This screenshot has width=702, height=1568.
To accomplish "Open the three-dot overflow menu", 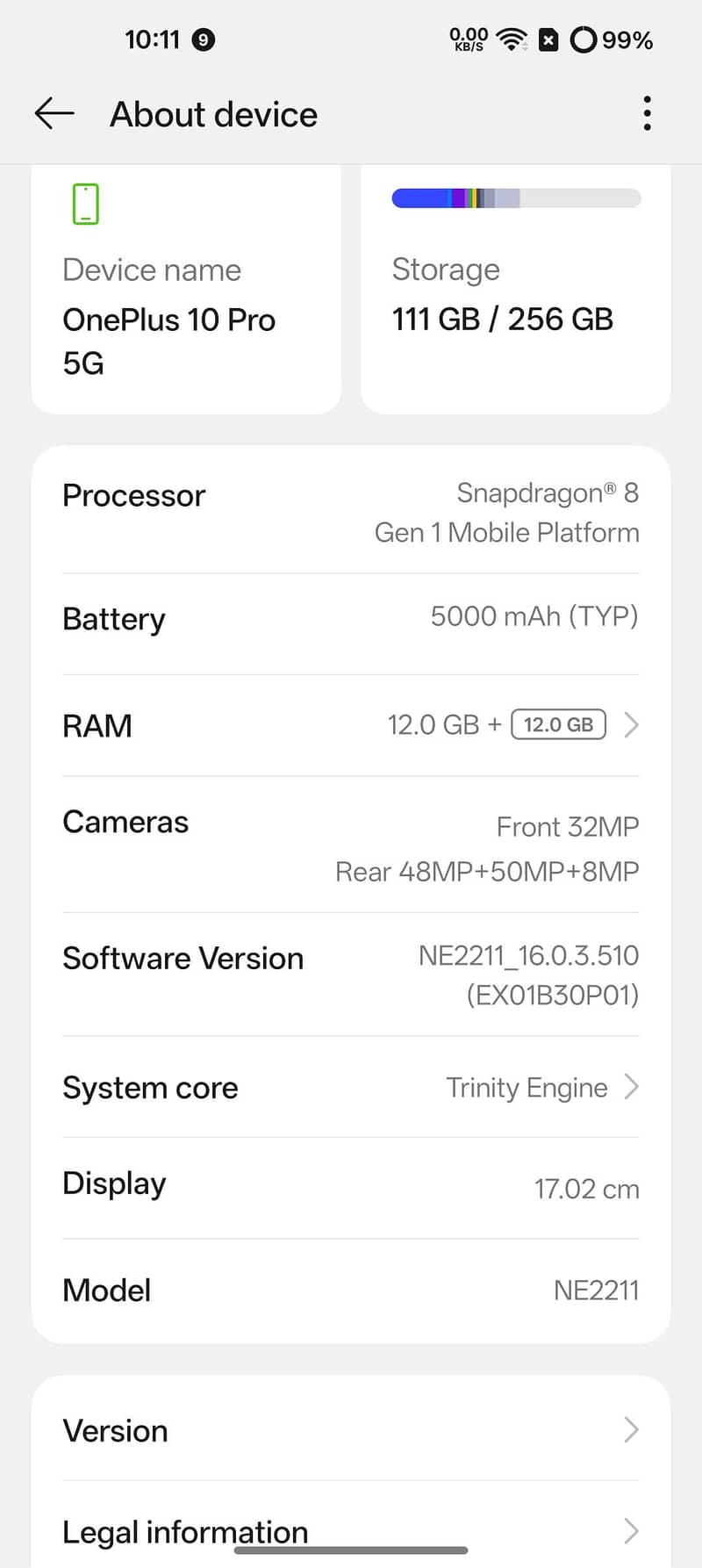I will coord(647,113).
